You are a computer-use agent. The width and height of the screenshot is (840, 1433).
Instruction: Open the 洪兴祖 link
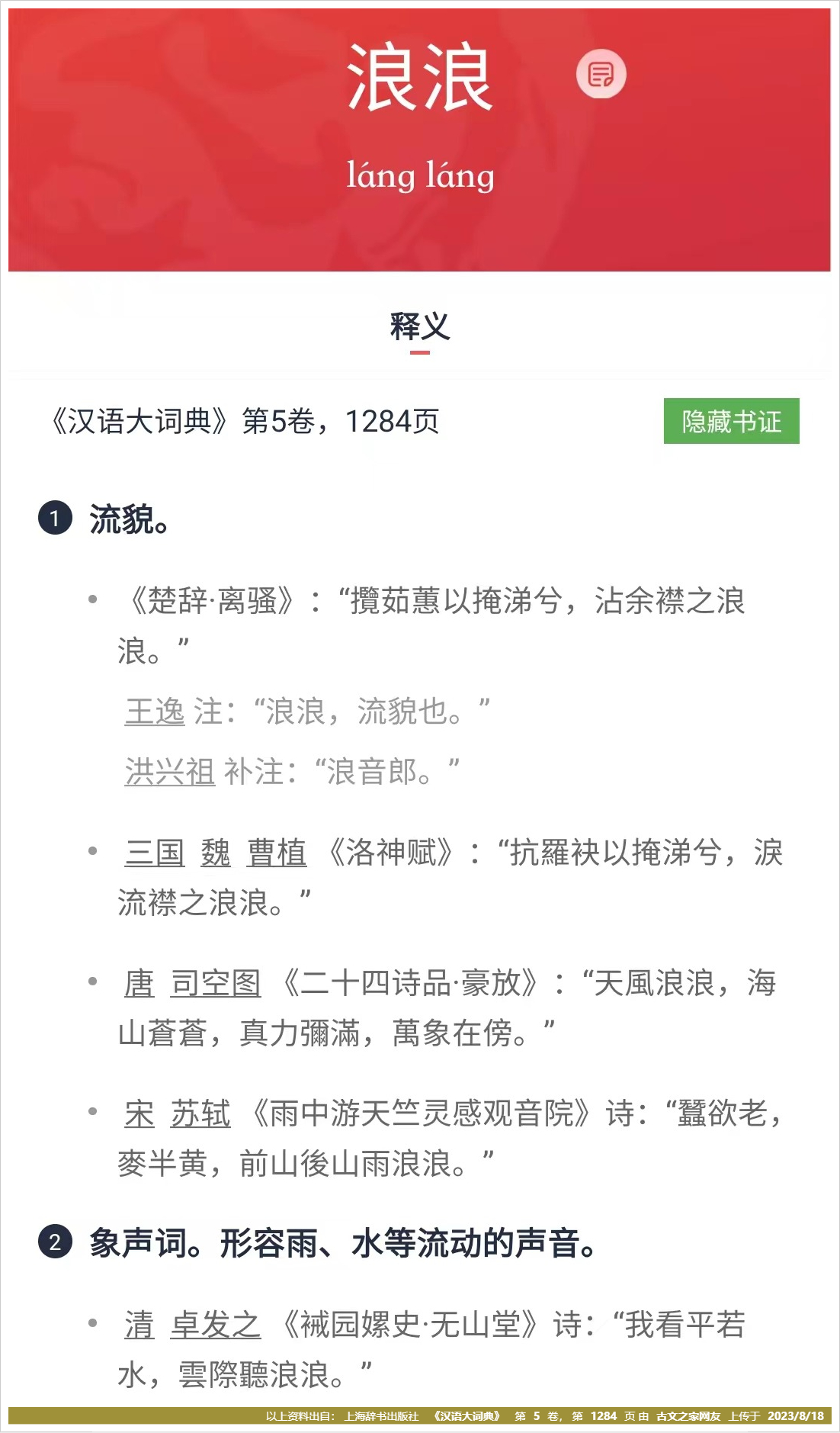pos(170,771)
